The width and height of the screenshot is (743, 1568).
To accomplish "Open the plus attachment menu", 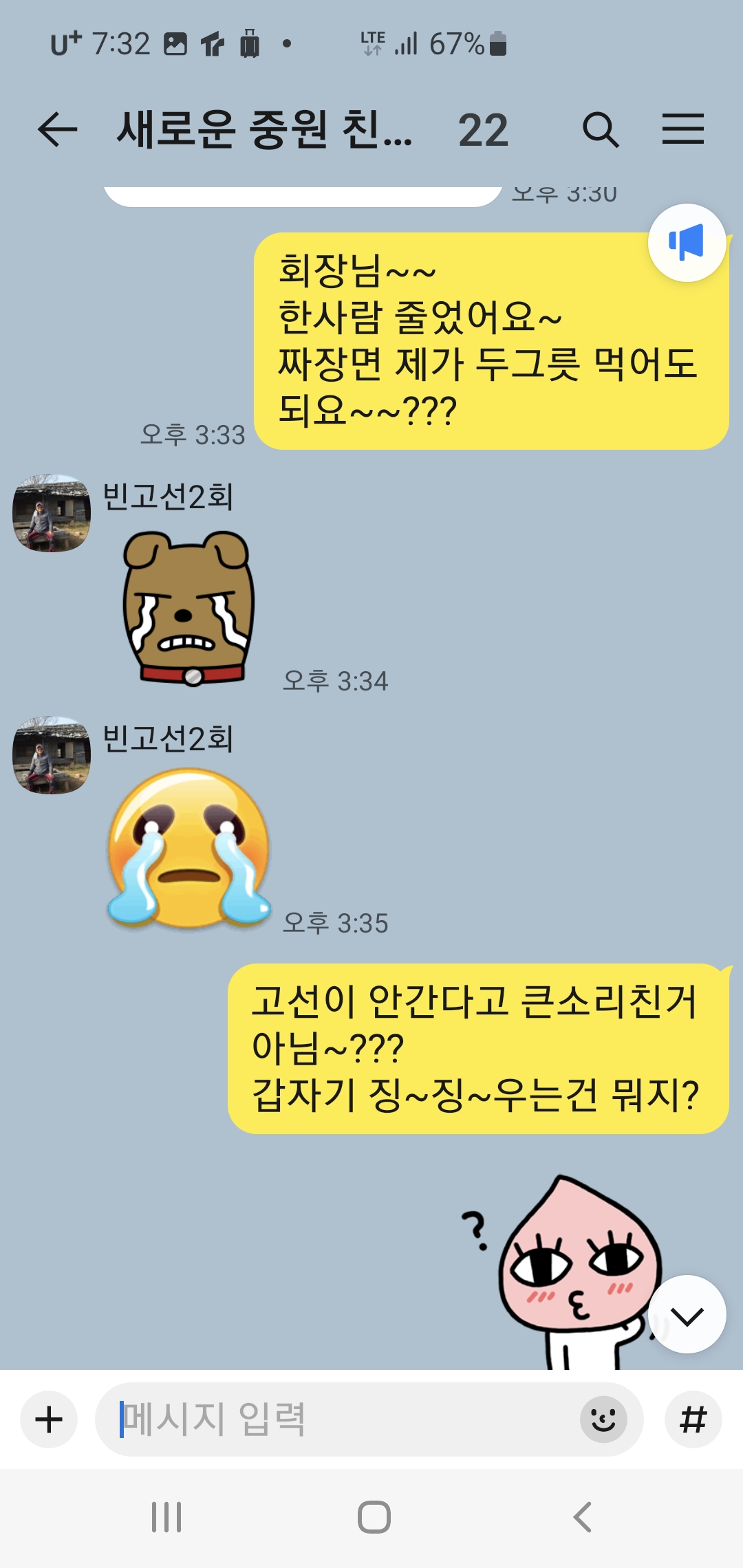I will pyautogui.click(x=49, y=1419).
